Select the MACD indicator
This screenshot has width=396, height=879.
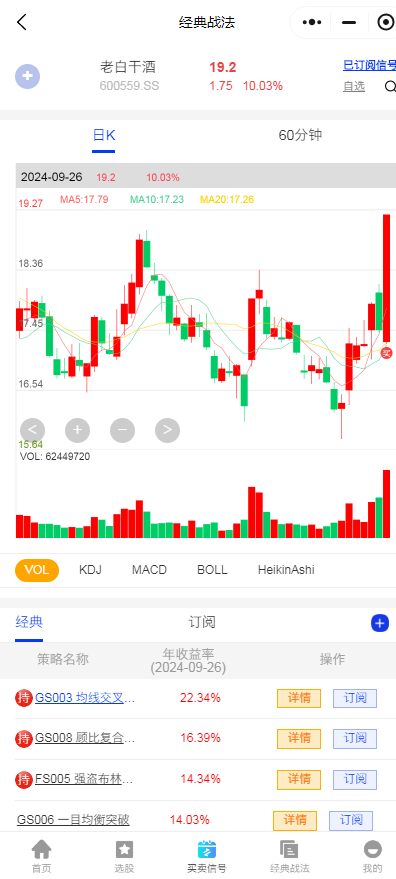(149, 570)
